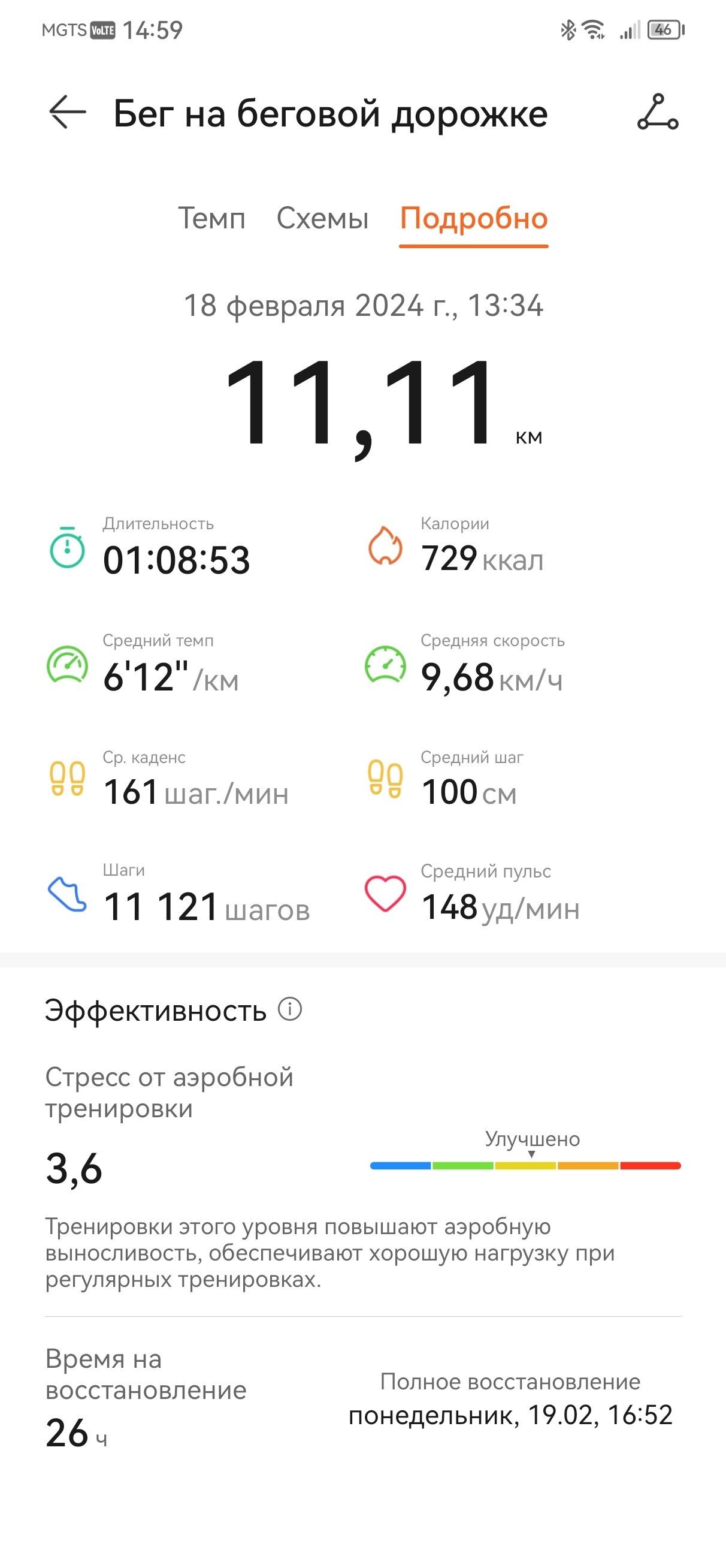Open the route share icon
This screenshot has height=1568, width=726.
(x=658, y=112)
